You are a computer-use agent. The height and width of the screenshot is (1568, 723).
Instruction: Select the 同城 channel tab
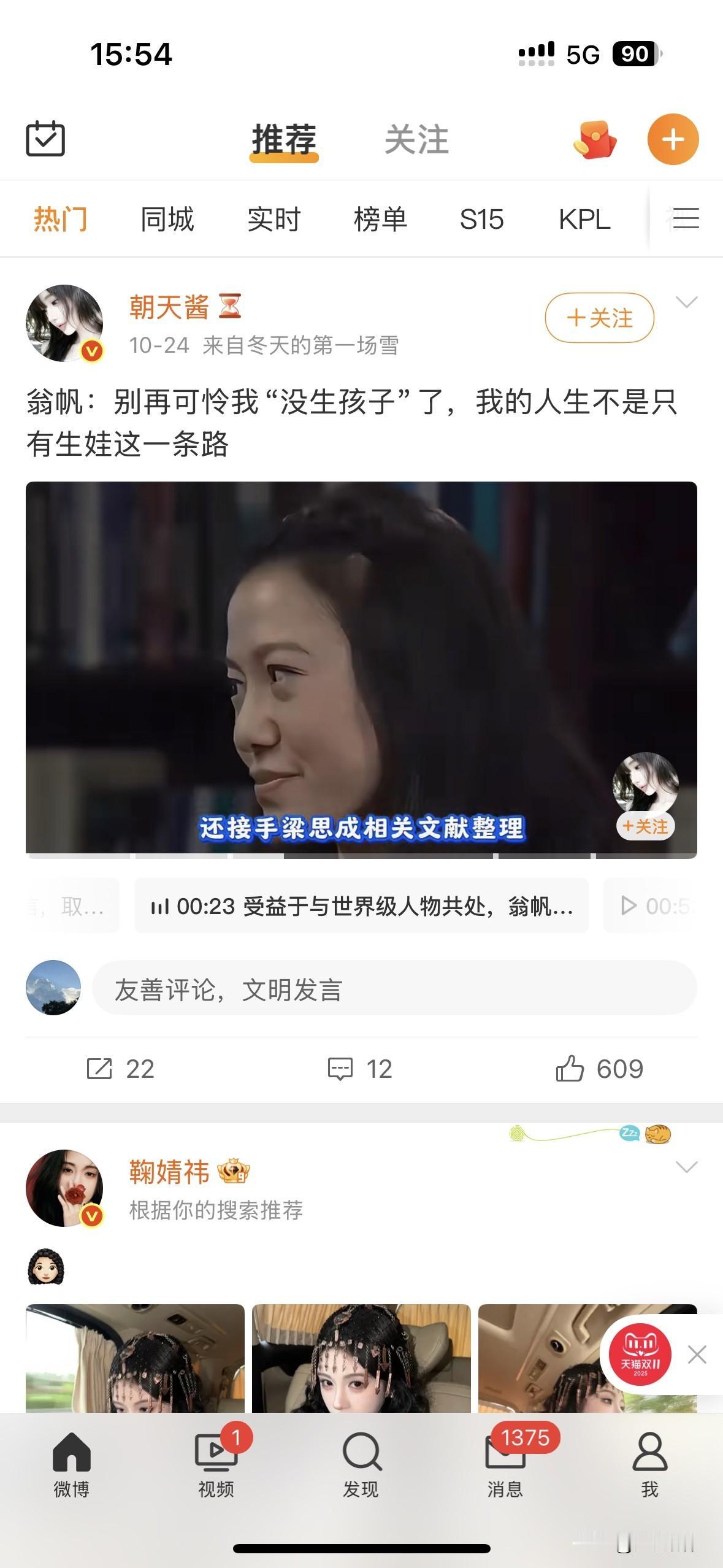click(x=167, y=219)
